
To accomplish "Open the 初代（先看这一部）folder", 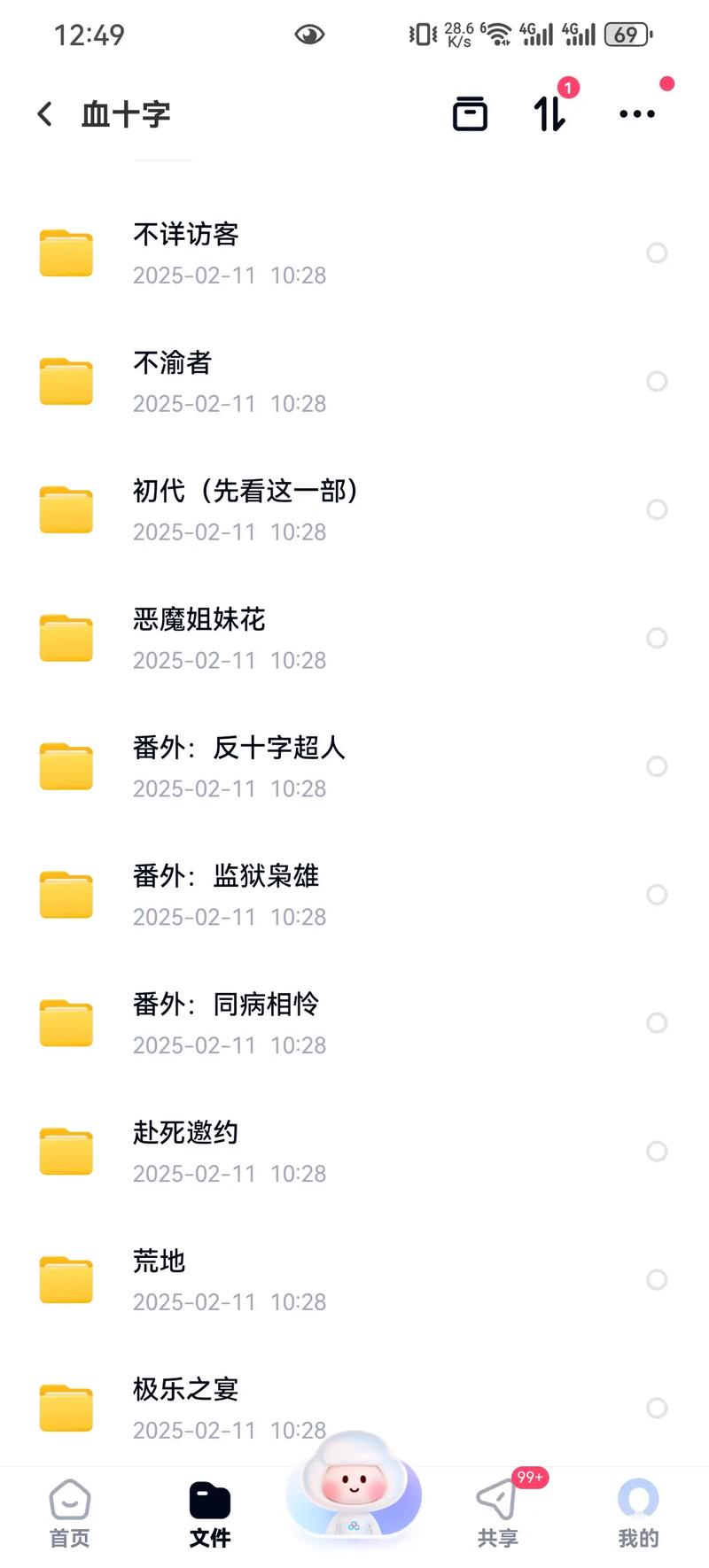I will 245,509.
